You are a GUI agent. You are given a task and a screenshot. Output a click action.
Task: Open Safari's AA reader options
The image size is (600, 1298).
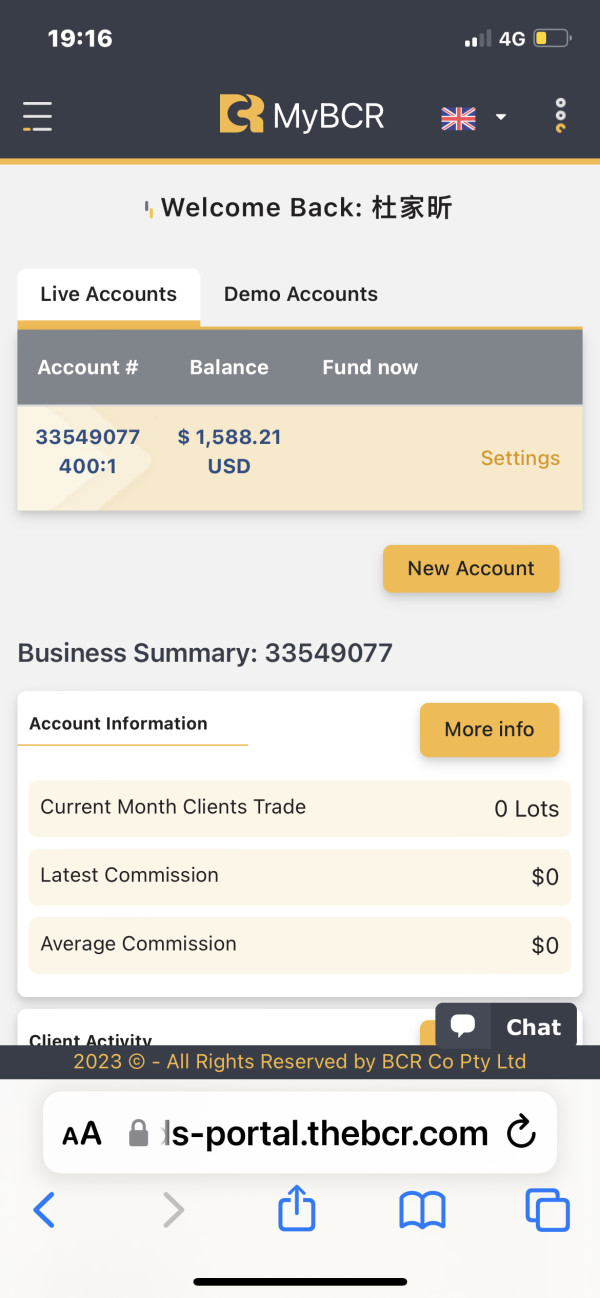point(82,1133)
